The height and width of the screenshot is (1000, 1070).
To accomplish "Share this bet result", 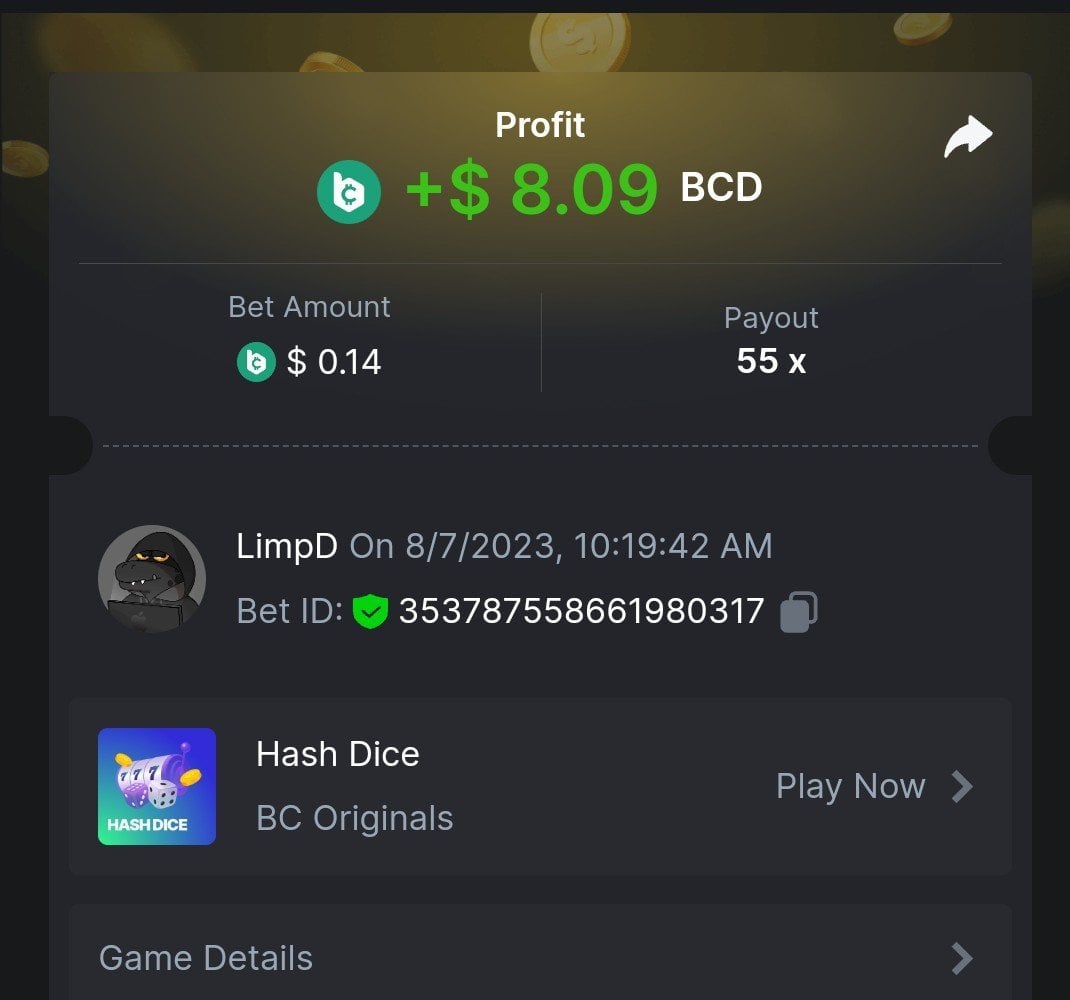I will [x=967, y=137].
